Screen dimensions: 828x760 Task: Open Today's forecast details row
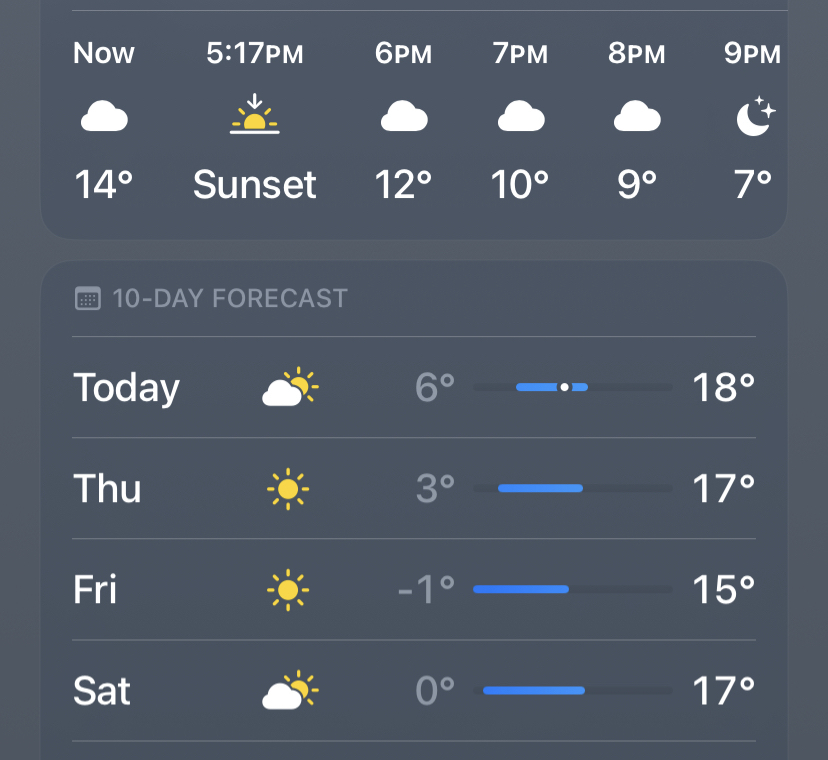tap(414, 387)
